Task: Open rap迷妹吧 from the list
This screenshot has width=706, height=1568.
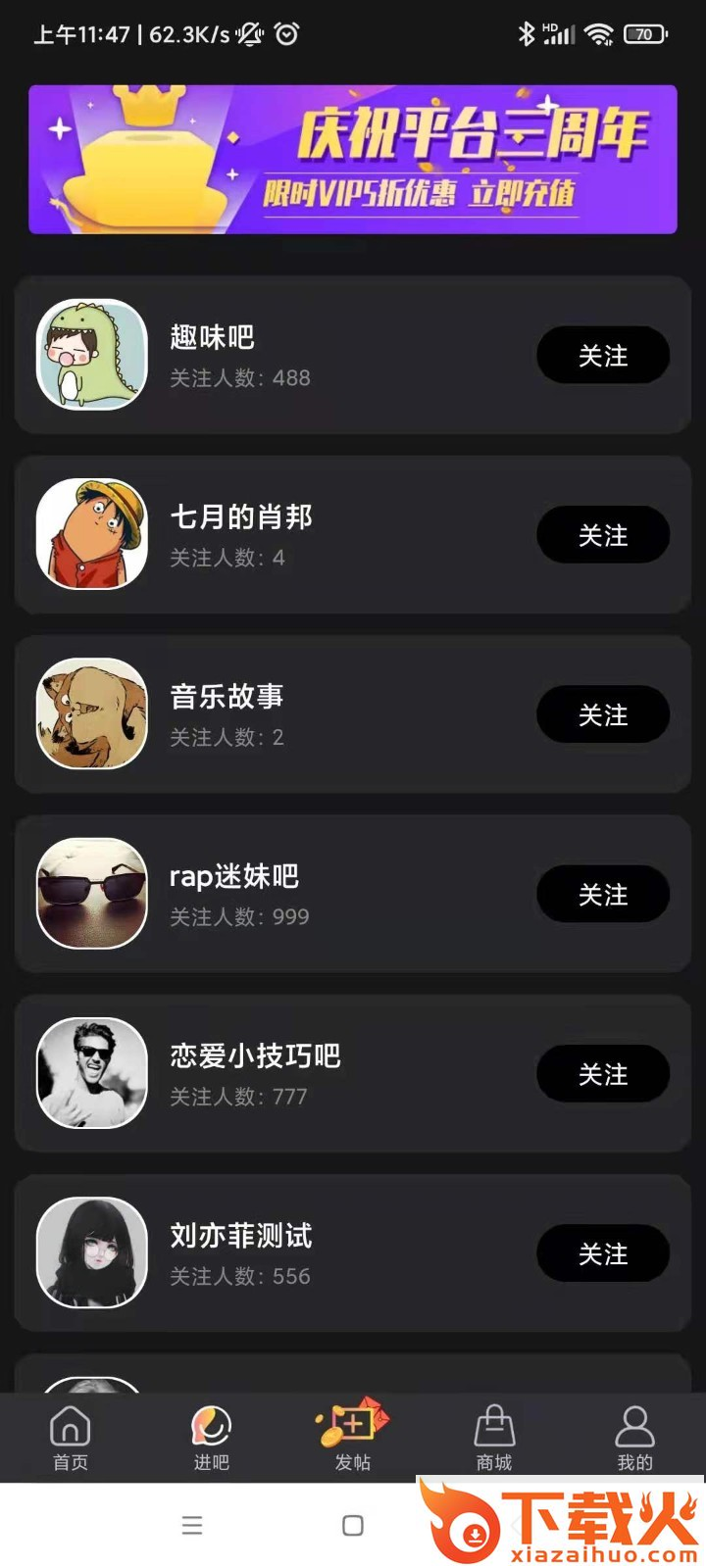Action: [x=294, y=894]
